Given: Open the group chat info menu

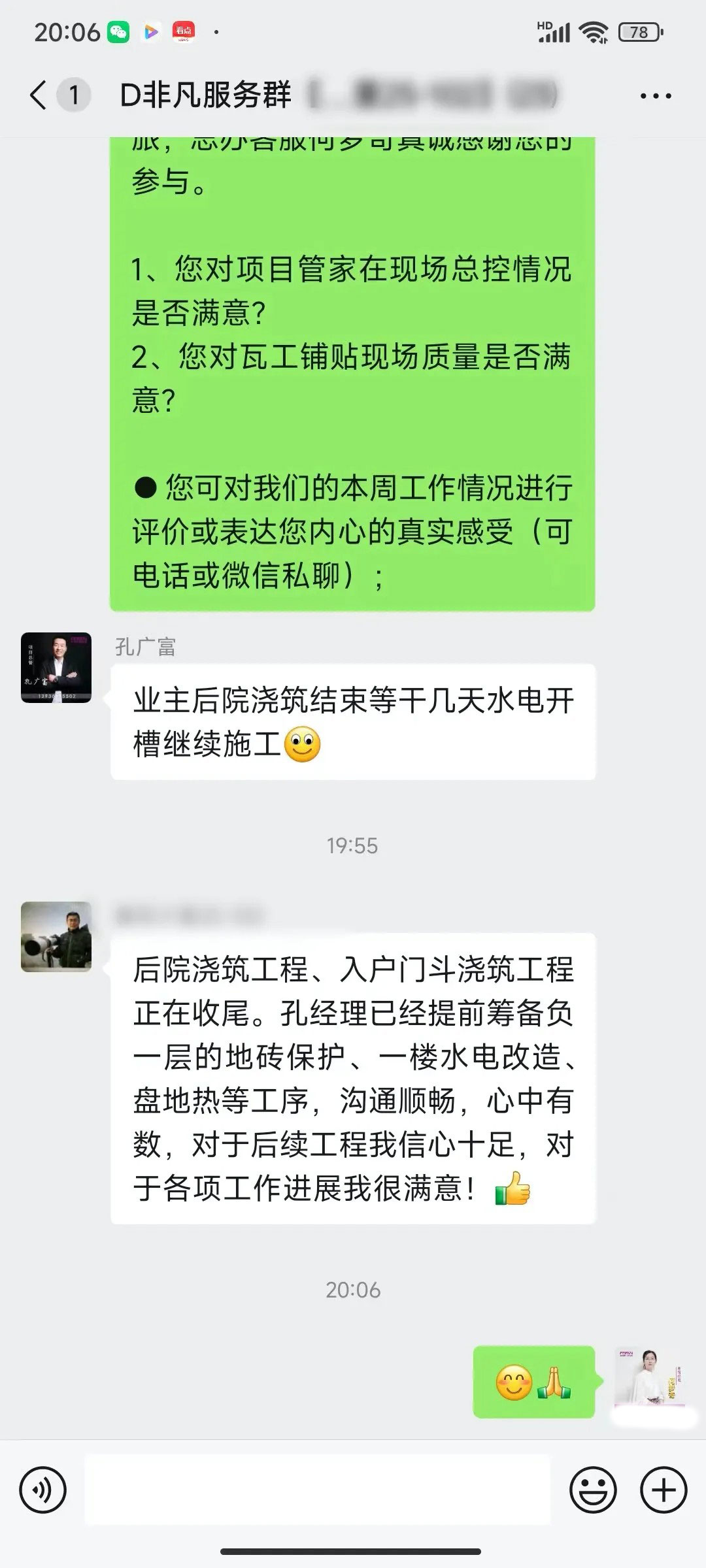Looking at the screenshot, I should [x=656, y=96].
